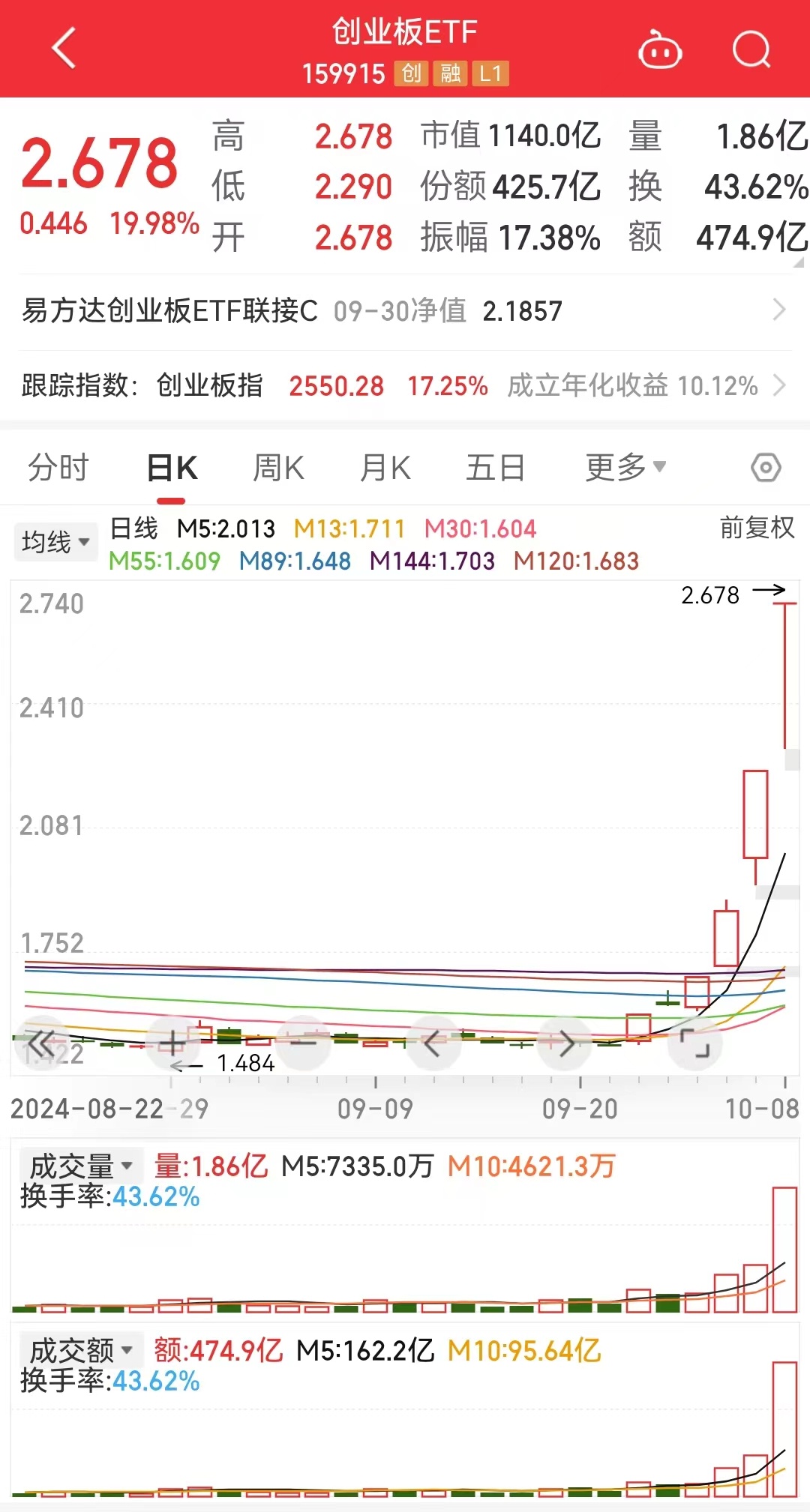This screenshot has height=1512, width=810.
Task: Open chart settings hexagon icon
Action: pos(766,469)
